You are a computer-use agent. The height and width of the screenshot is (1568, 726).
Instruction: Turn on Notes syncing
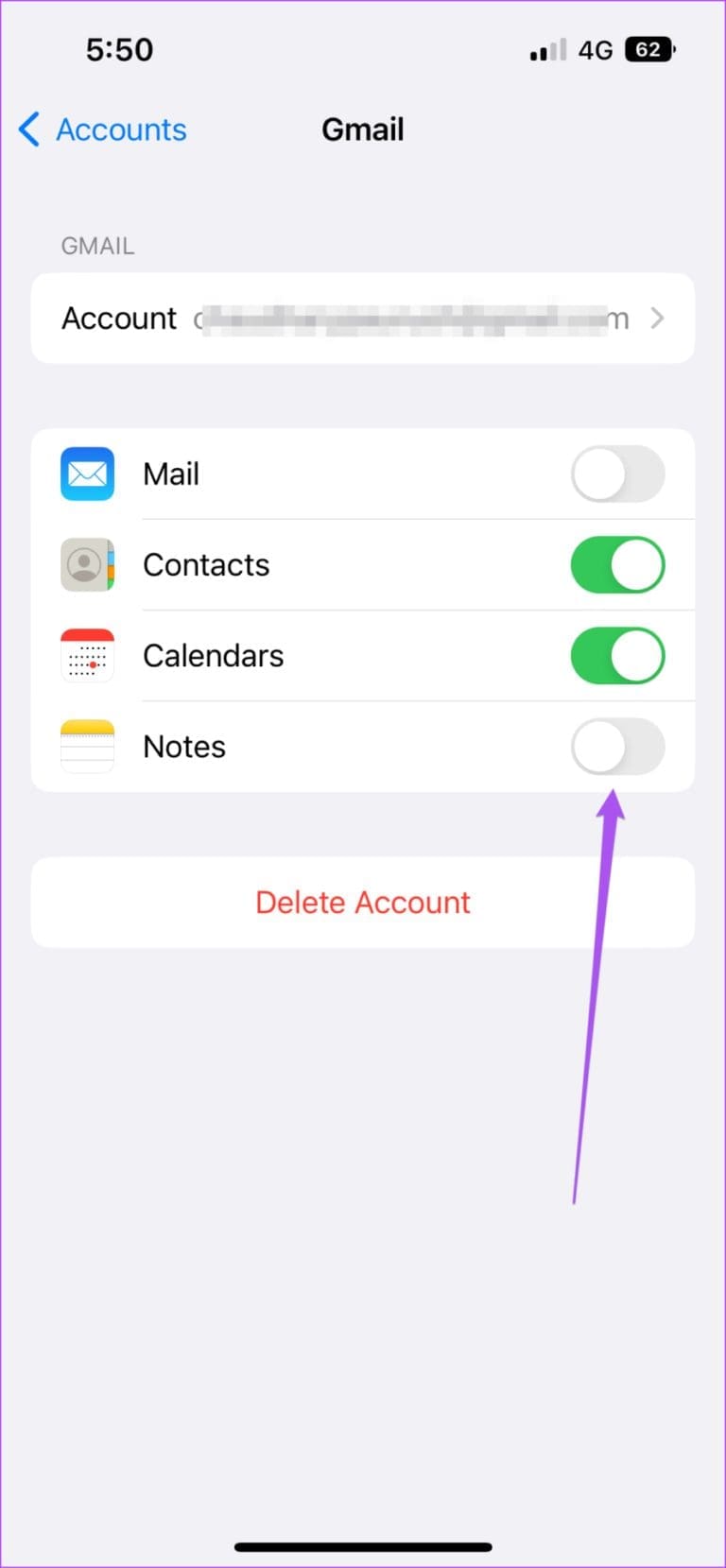click(617, 746)
